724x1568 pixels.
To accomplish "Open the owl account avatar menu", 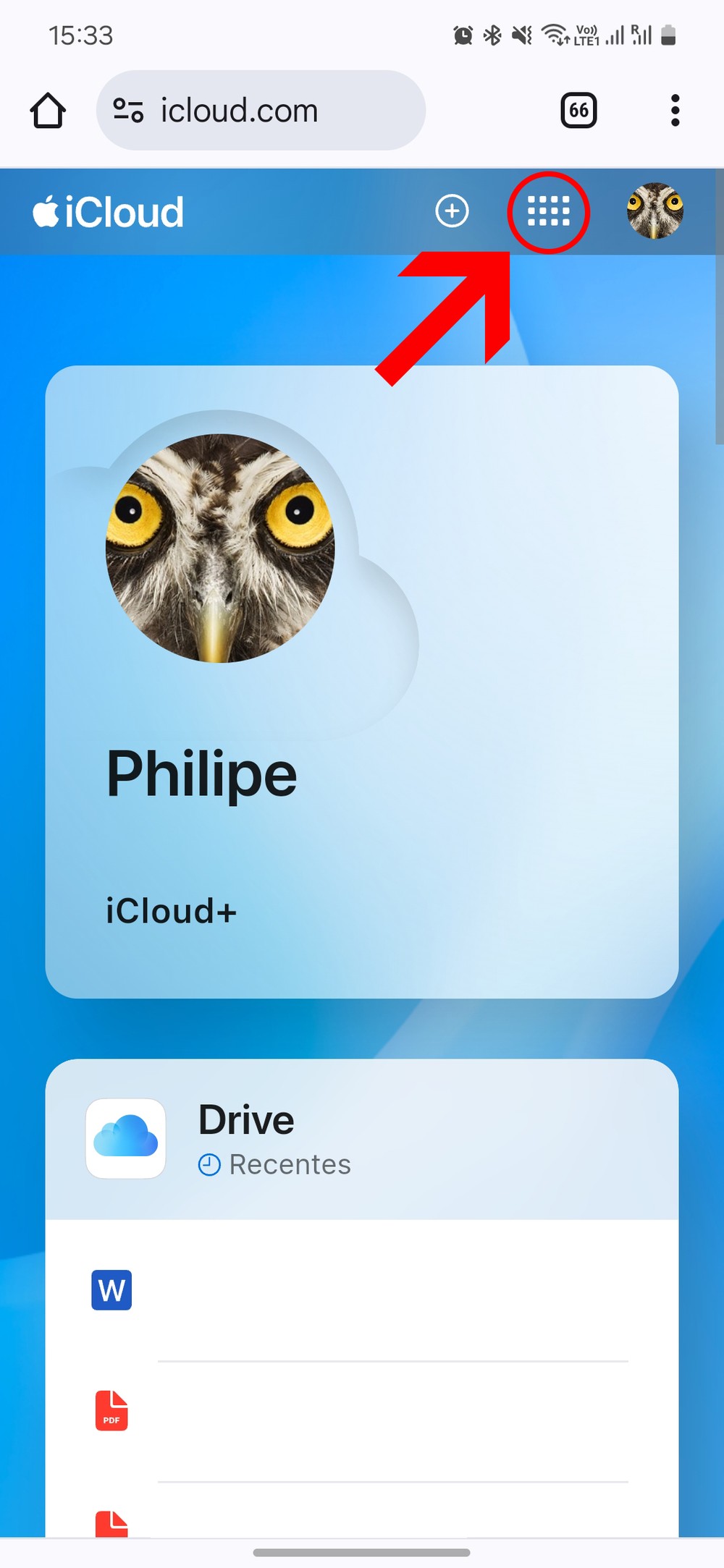I will [x=654, y=211].
